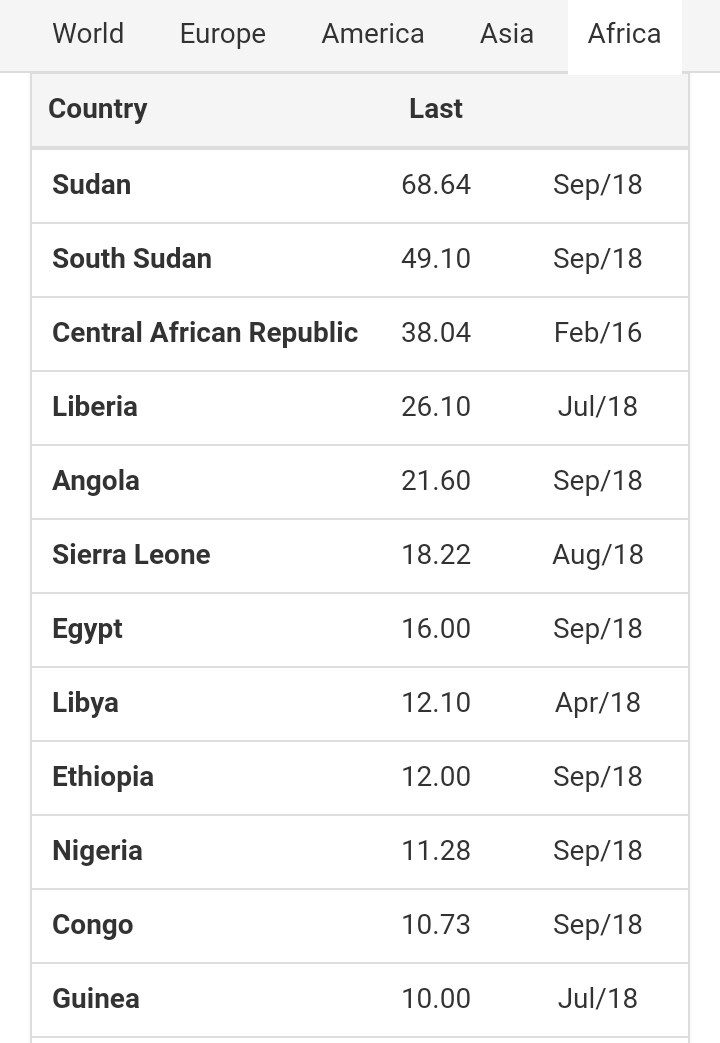
Task: Open the Liberia country link
Action: 94,407
